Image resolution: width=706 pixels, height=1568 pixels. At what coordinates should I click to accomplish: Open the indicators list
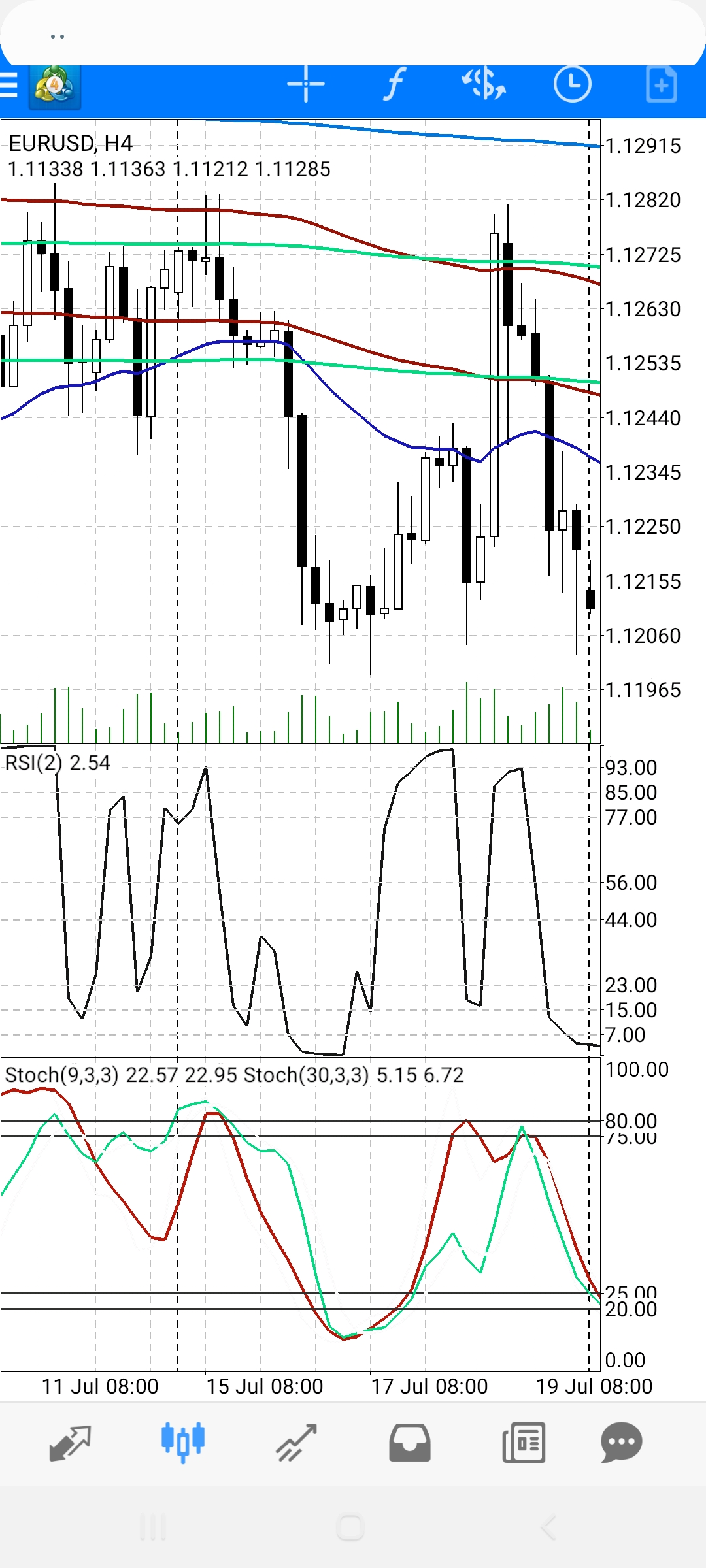point(394,84)
